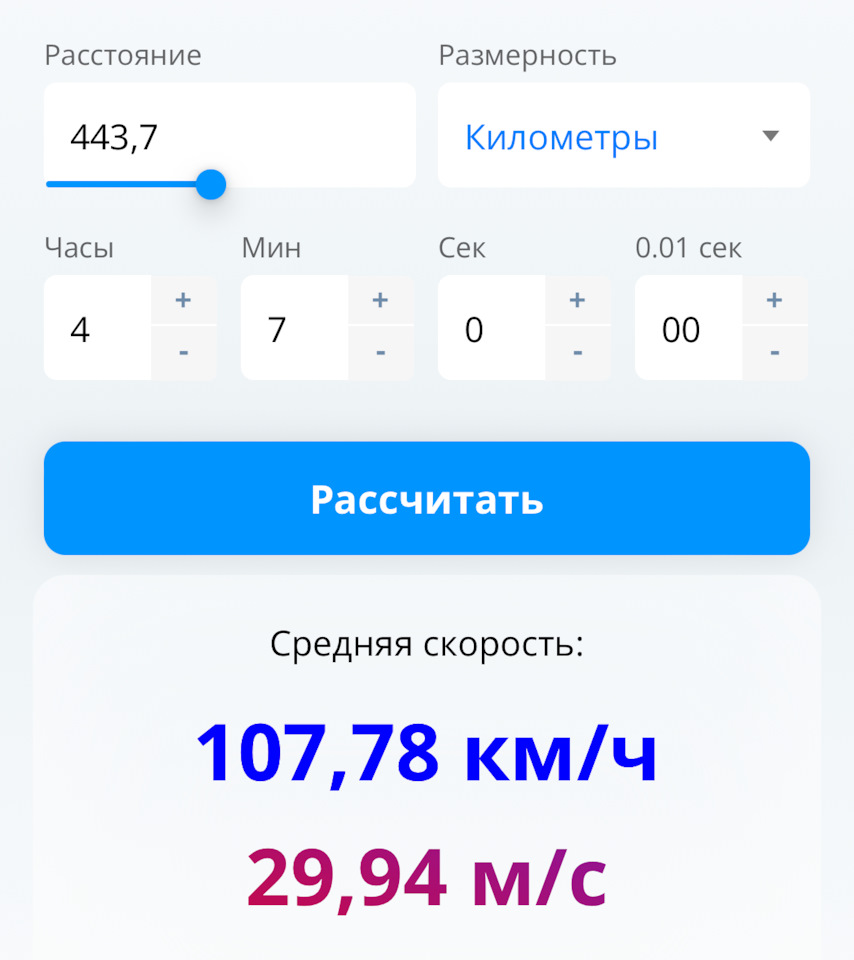
Task: Increase the Часы value with plus
Action: point(183,300)
